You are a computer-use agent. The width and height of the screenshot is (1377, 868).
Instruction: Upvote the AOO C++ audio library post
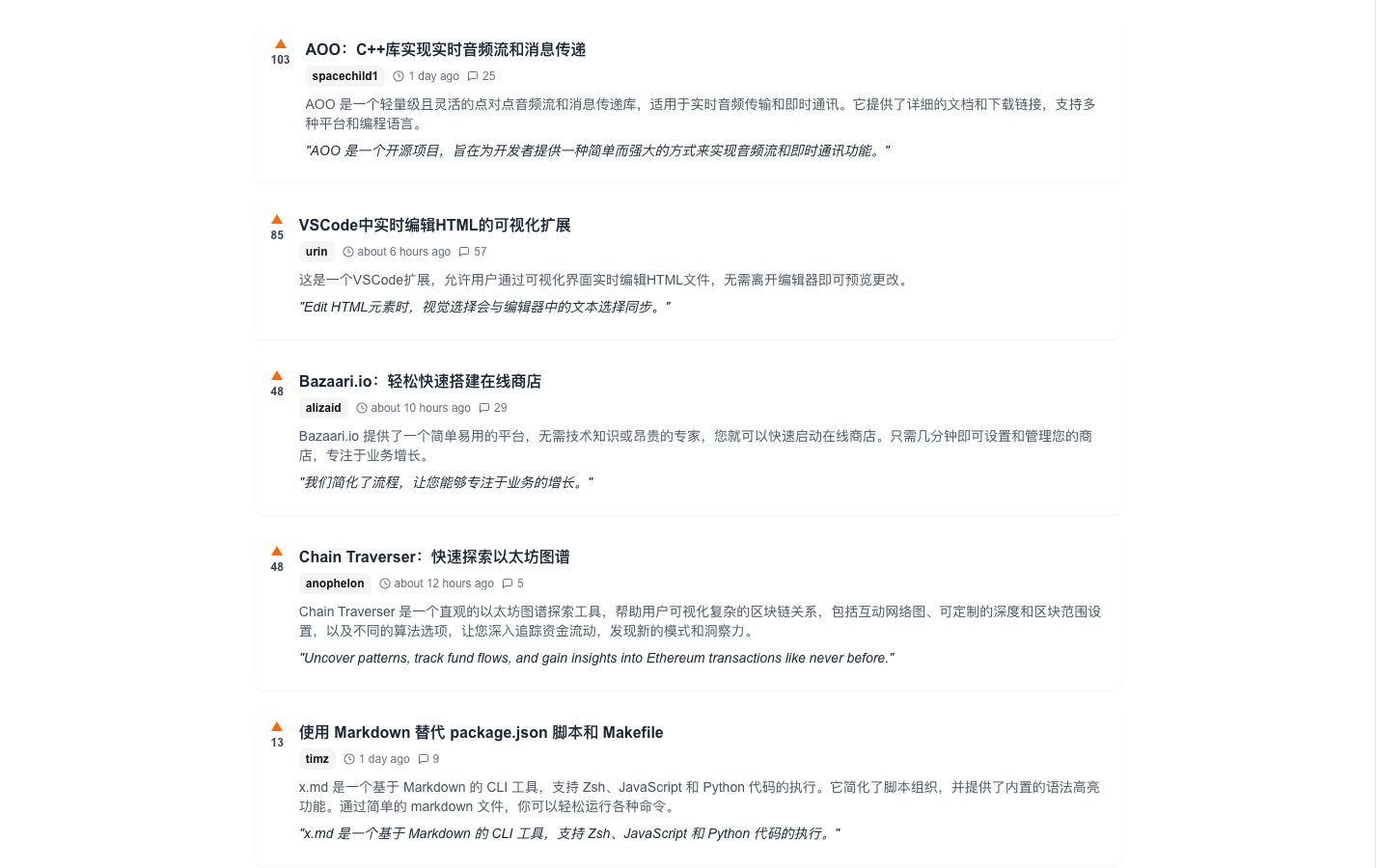[281, 44]
